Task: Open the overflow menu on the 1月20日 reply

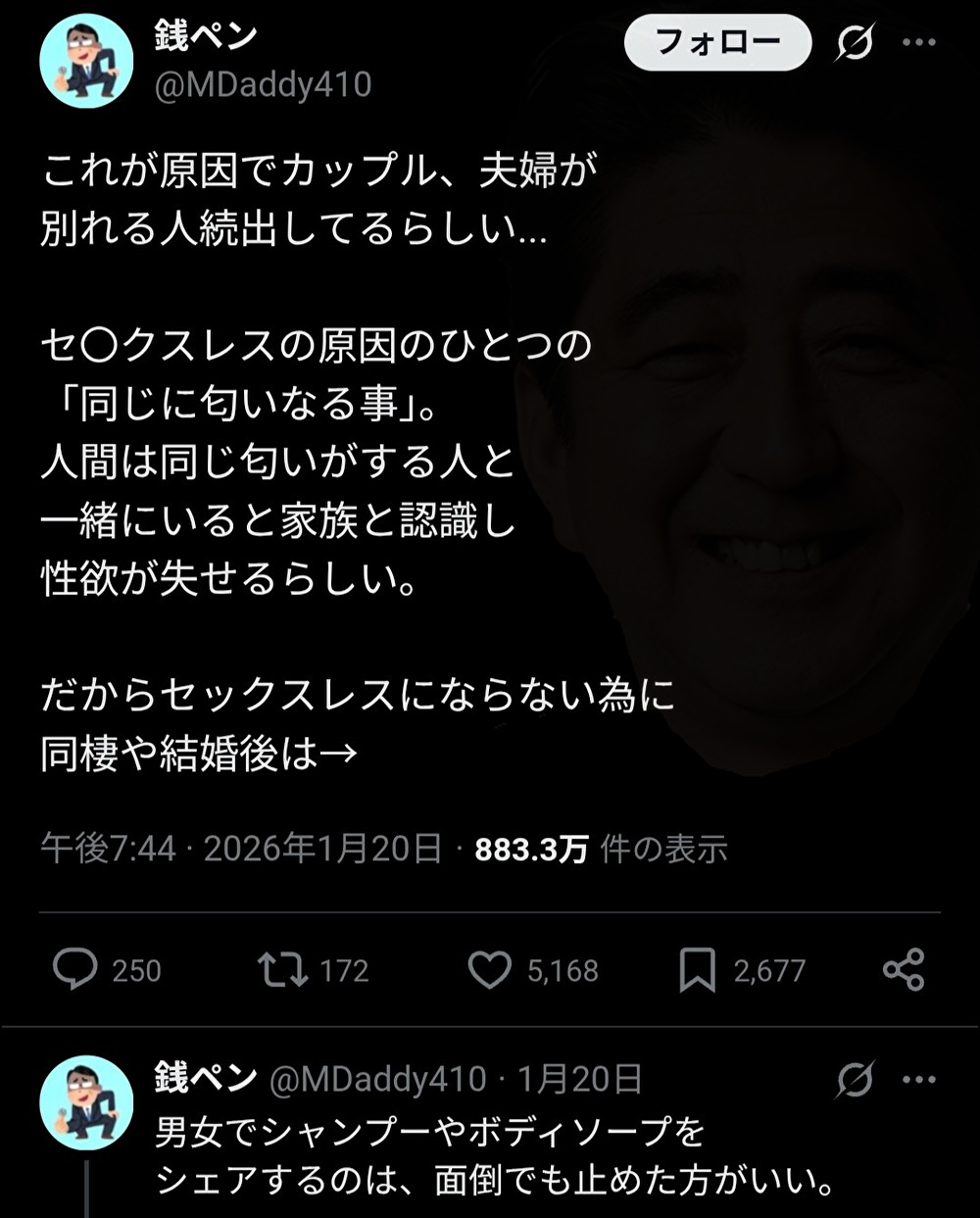Action: 918,1080
